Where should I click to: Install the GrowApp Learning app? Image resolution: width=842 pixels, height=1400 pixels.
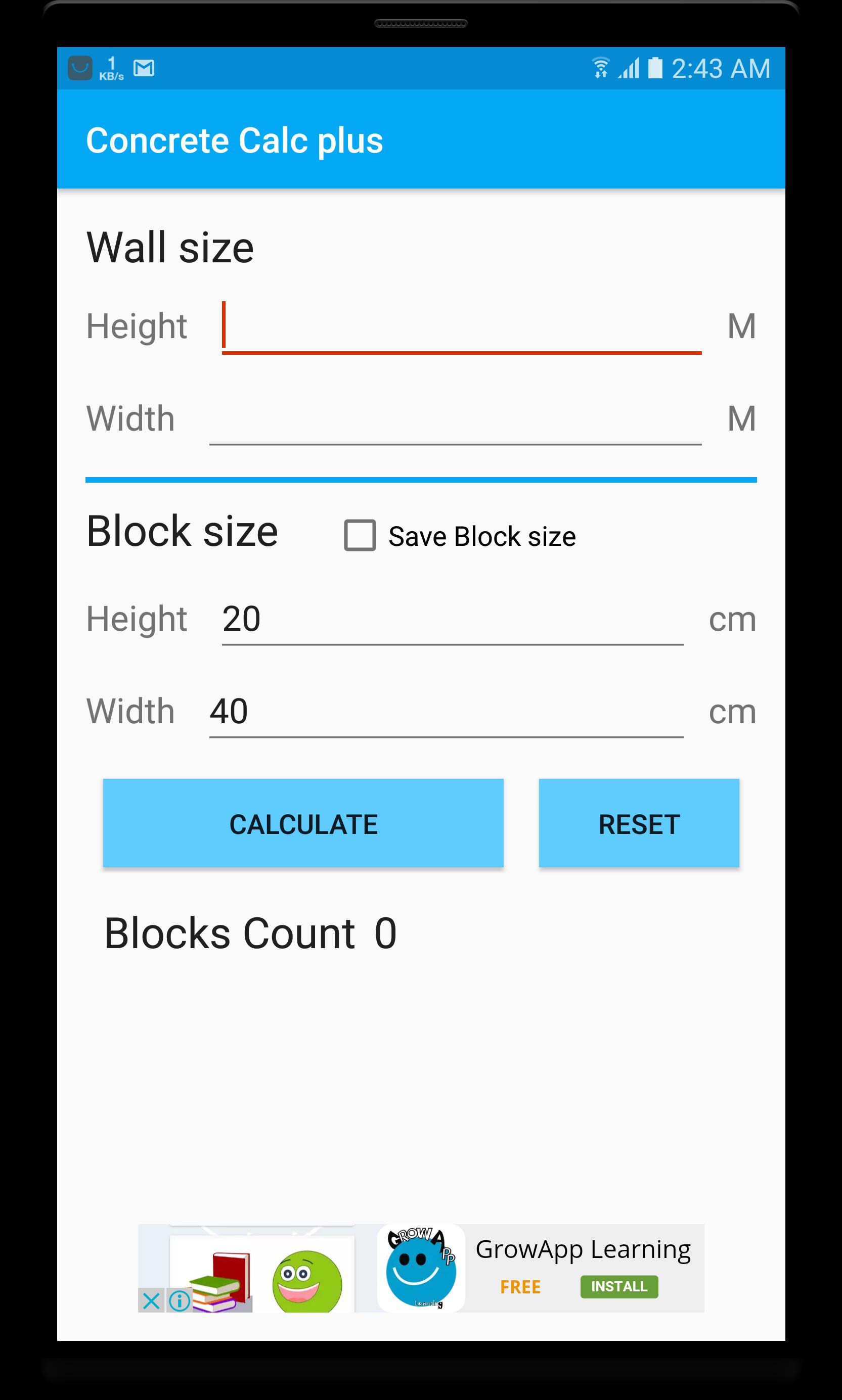point(618,1287)
